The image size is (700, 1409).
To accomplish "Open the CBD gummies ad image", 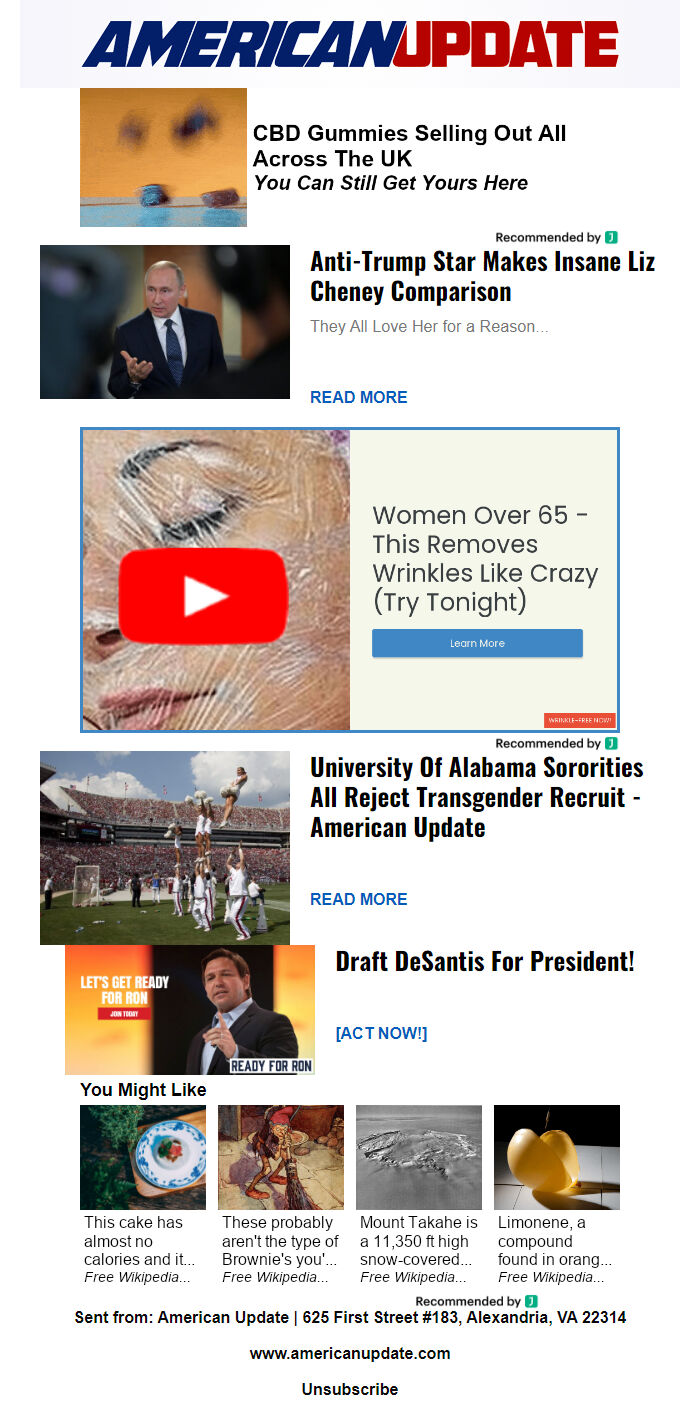I will [x=163, y=157].
